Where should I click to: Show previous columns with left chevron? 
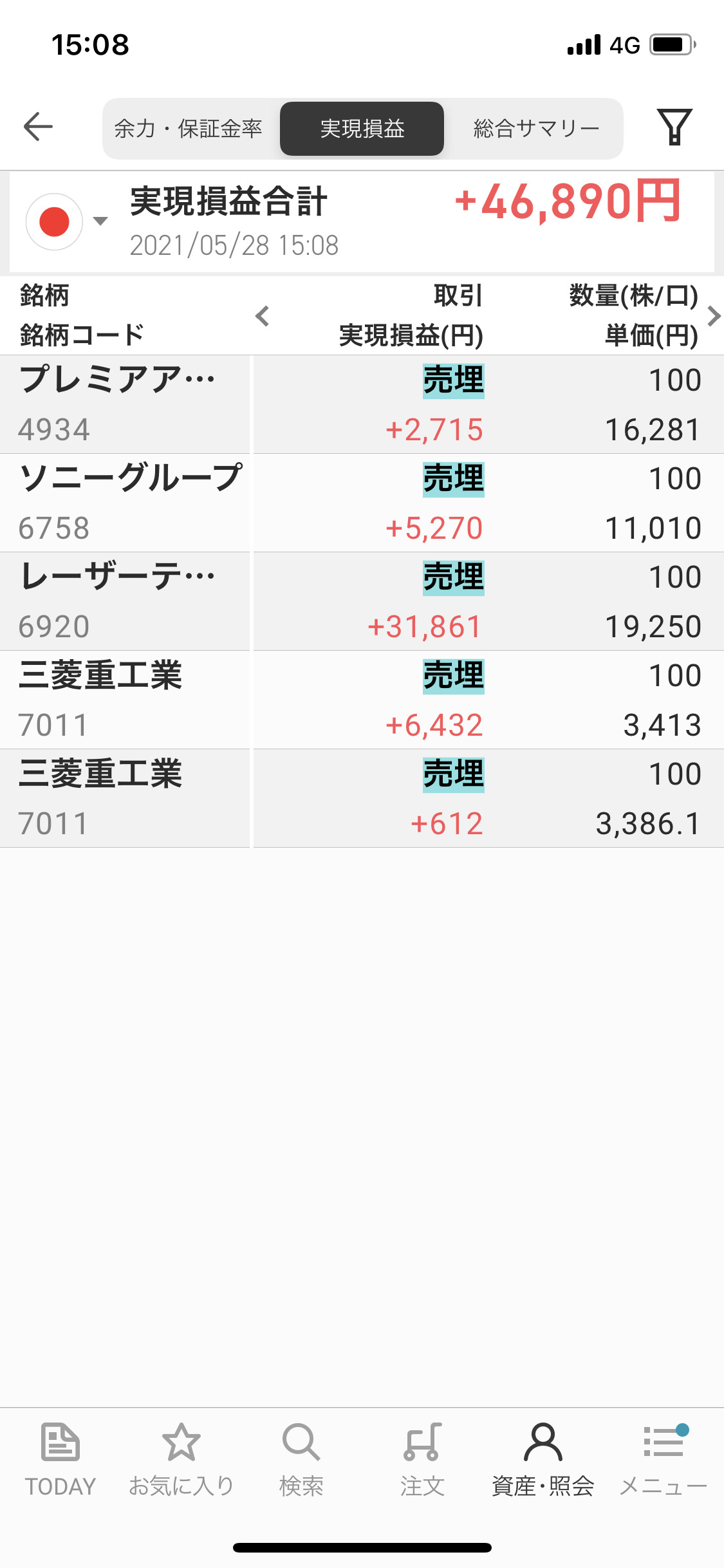262,316
